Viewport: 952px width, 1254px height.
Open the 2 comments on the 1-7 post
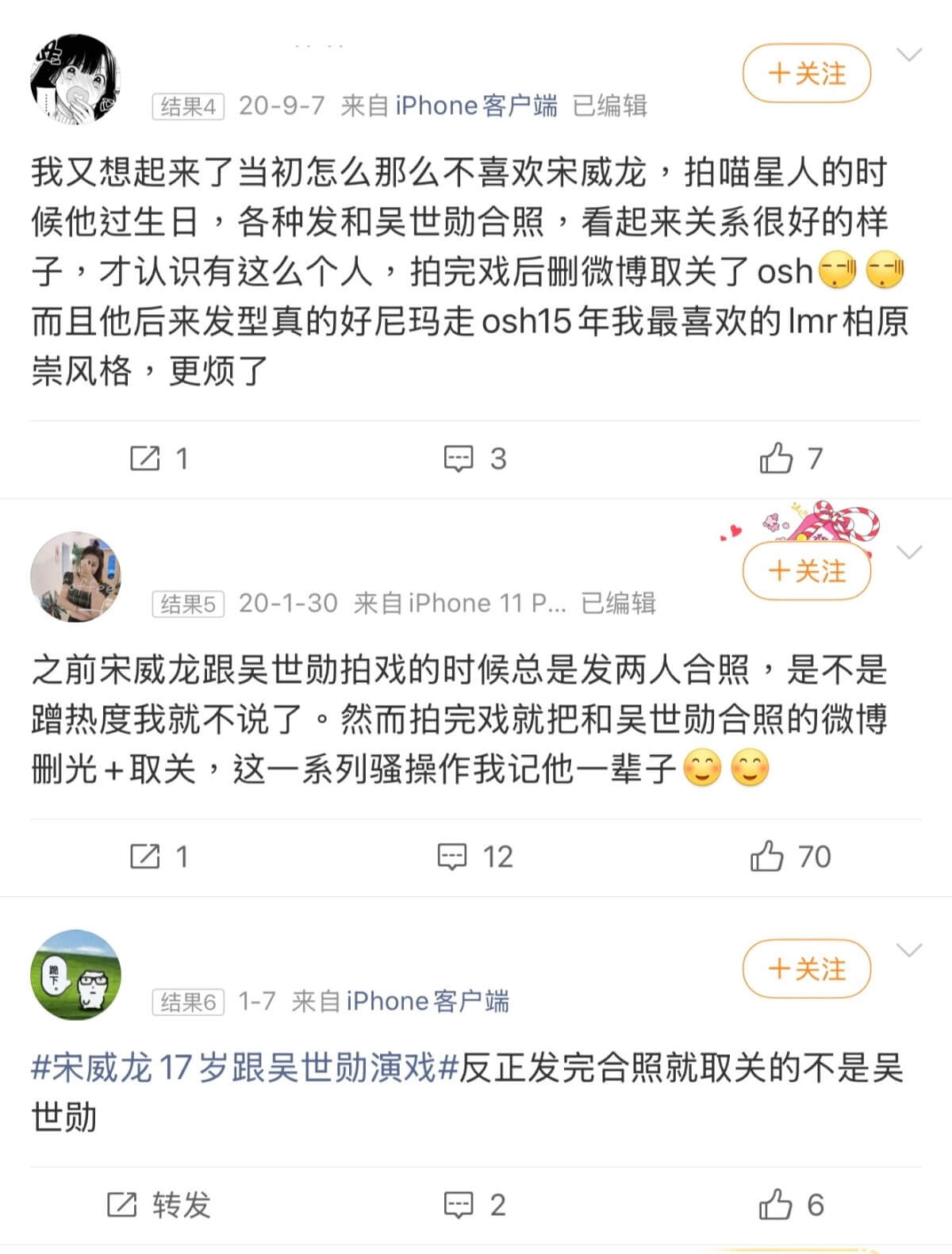coord(474,1205)
